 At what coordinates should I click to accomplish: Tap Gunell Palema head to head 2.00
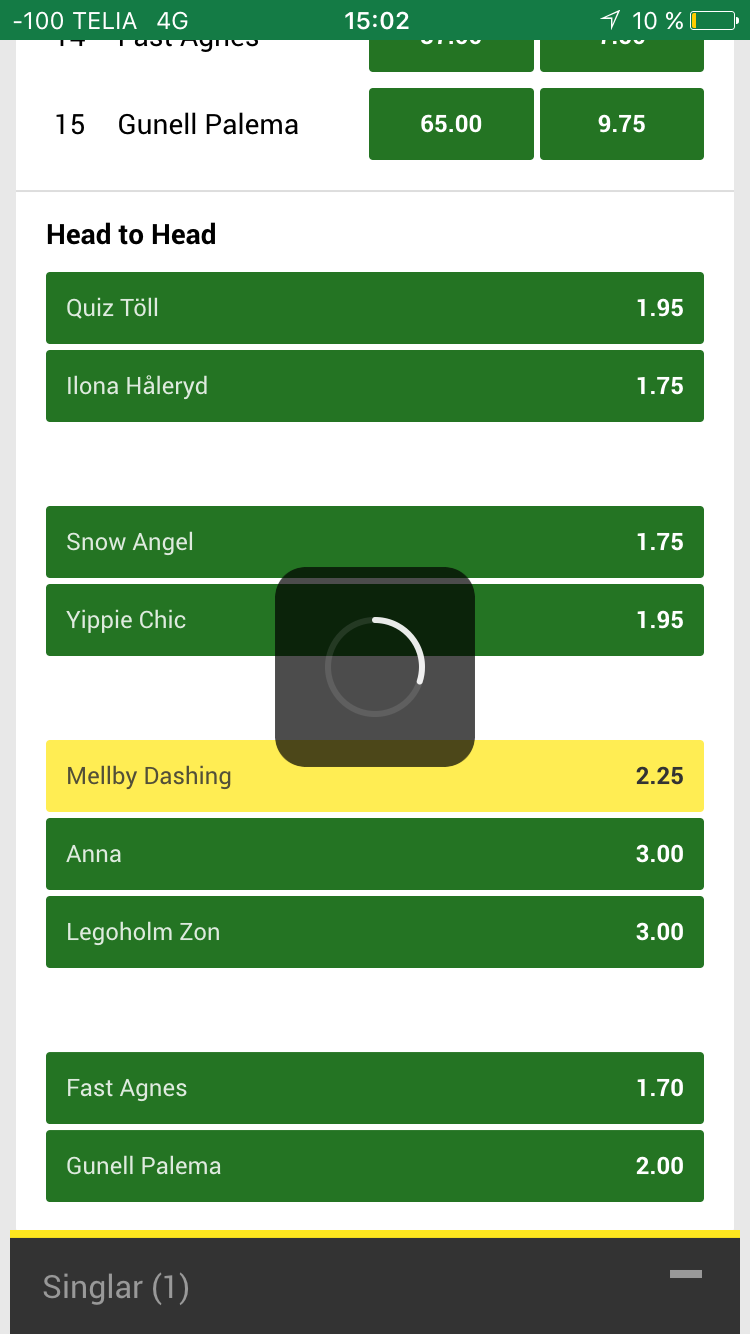click(x=375, y=1166)
